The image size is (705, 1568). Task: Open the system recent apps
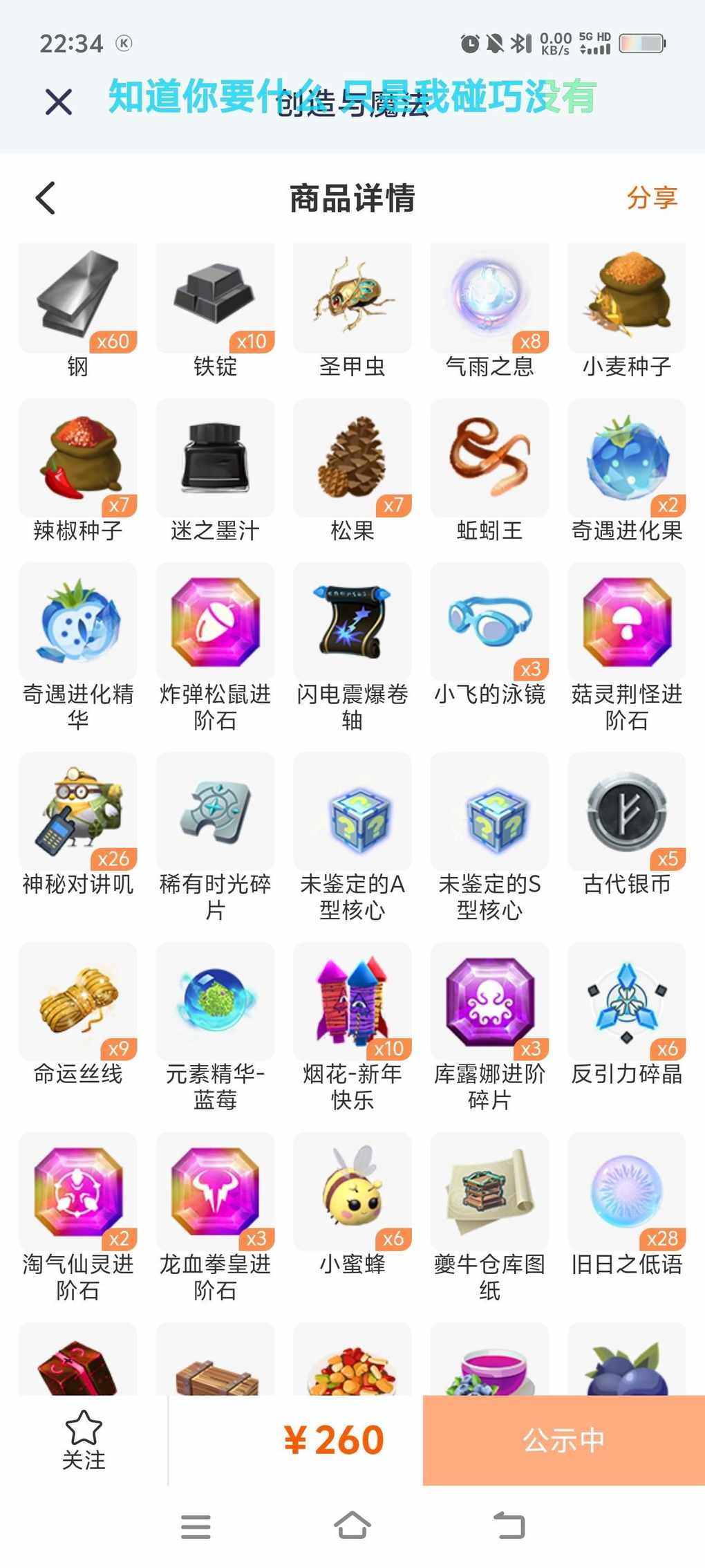(x=196, y=1526)
